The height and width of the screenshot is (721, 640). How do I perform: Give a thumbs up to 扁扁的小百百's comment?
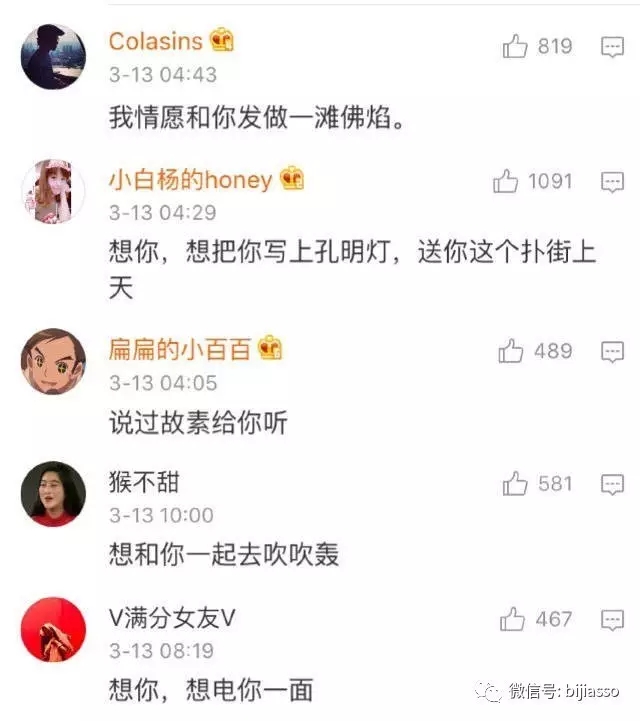[511, 351]
